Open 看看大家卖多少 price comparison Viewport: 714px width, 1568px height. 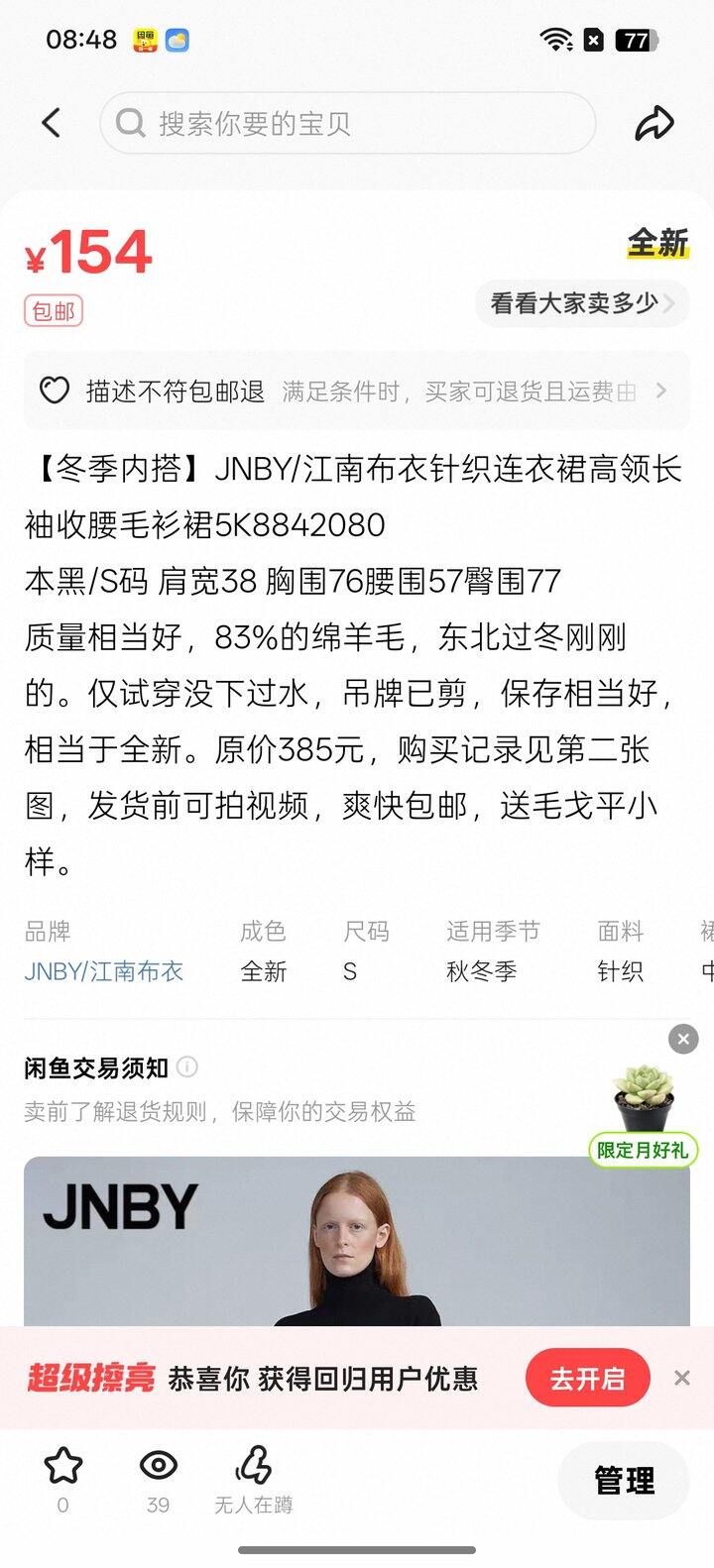[x=581, y=303]
